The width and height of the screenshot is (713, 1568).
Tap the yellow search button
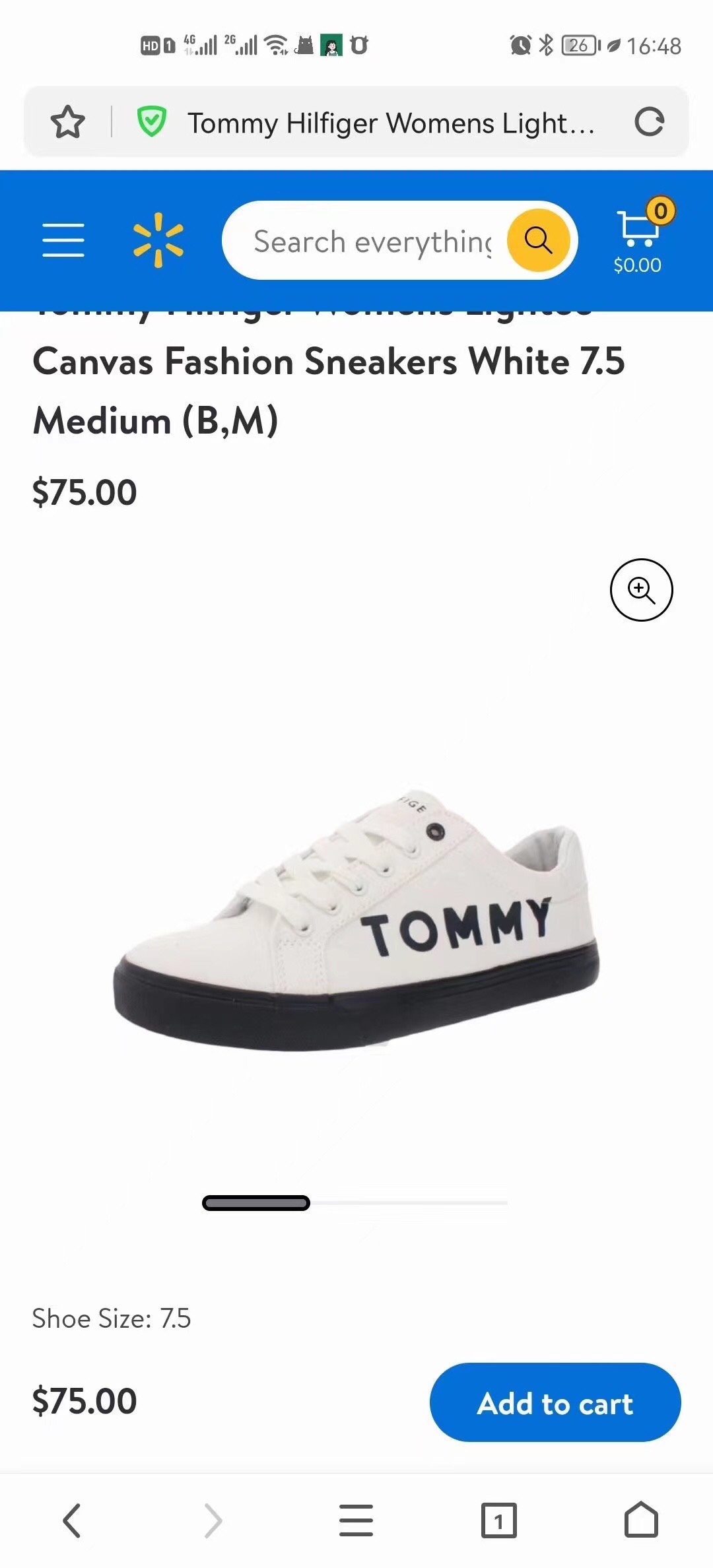click(x=538, y=240)
